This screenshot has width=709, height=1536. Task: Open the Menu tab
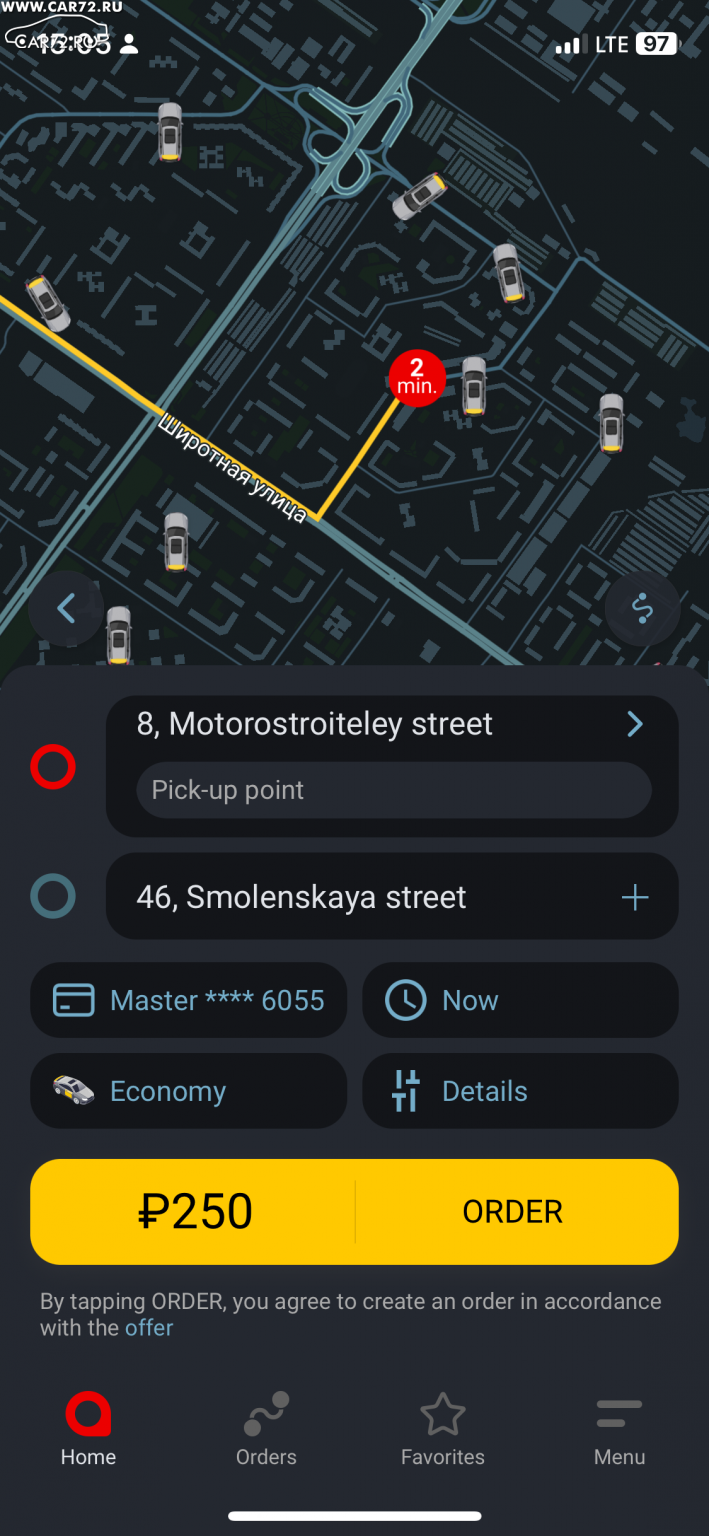coord(620,1430)
